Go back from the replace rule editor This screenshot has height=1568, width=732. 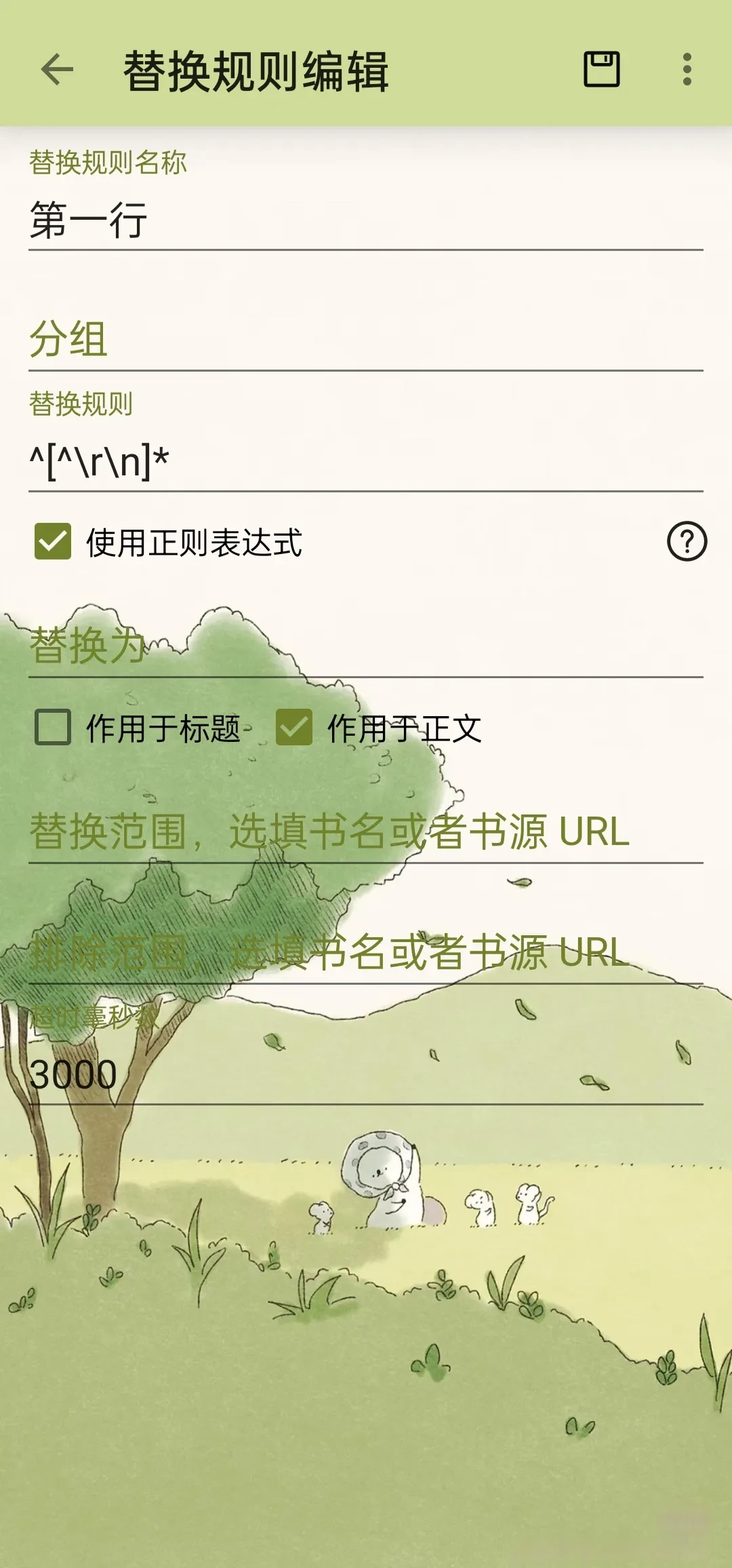(x=57, y=69)
